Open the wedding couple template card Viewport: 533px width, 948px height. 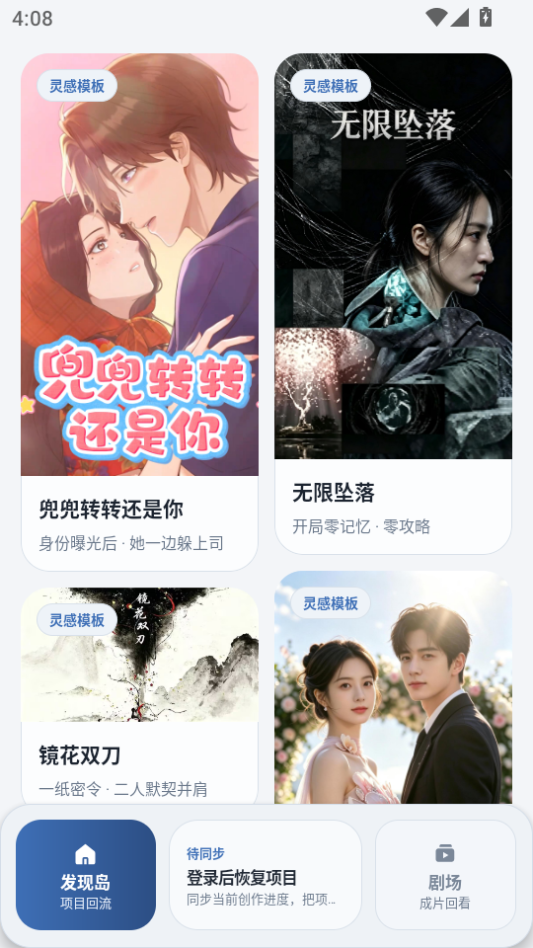pos(393,687)
